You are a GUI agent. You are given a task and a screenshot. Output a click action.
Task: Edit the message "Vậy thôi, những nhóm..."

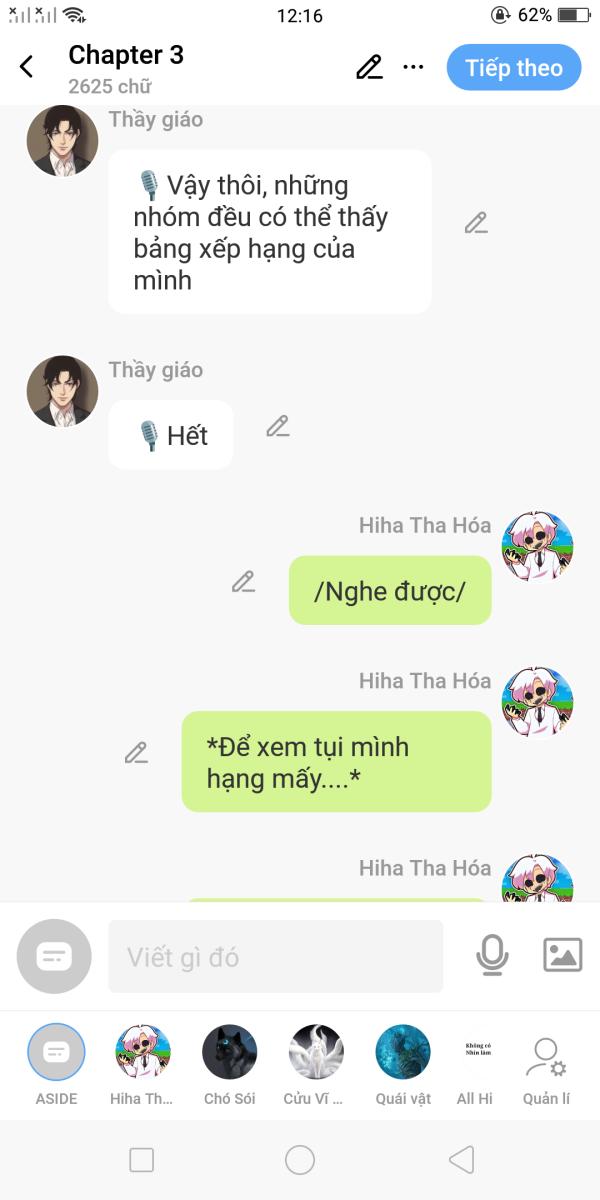coord(476,223)
